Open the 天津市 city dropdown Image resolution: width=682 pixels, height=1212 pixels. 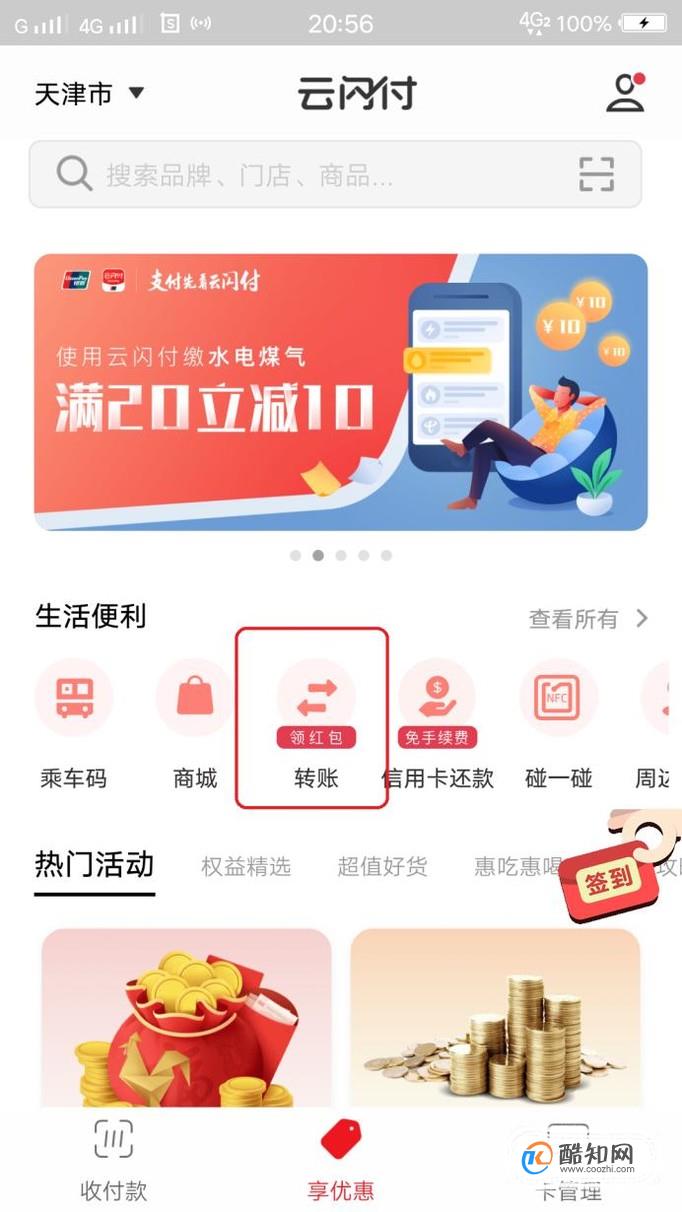[x=89, y=95]
